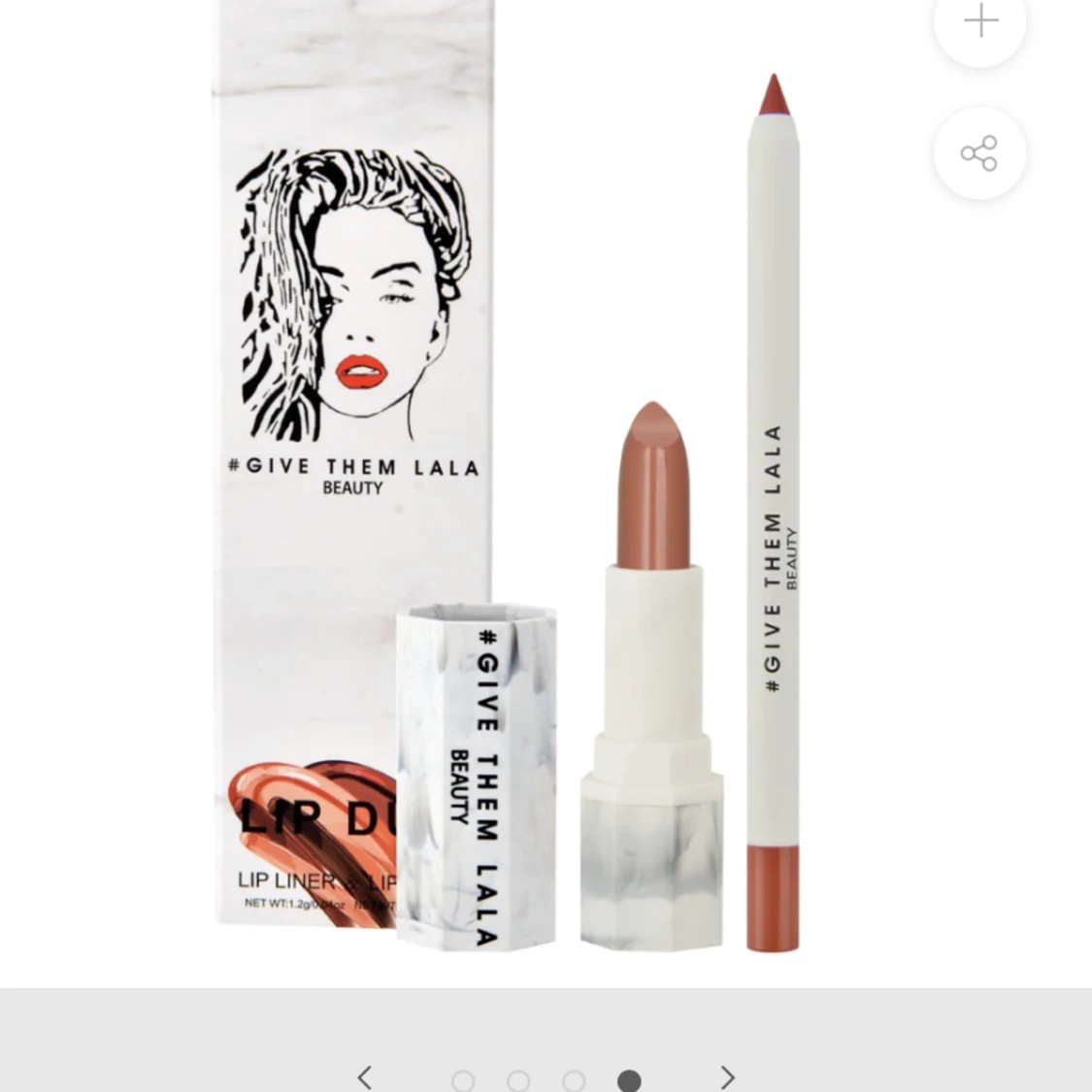
Task: Share this product
Action: pos(979,153)
